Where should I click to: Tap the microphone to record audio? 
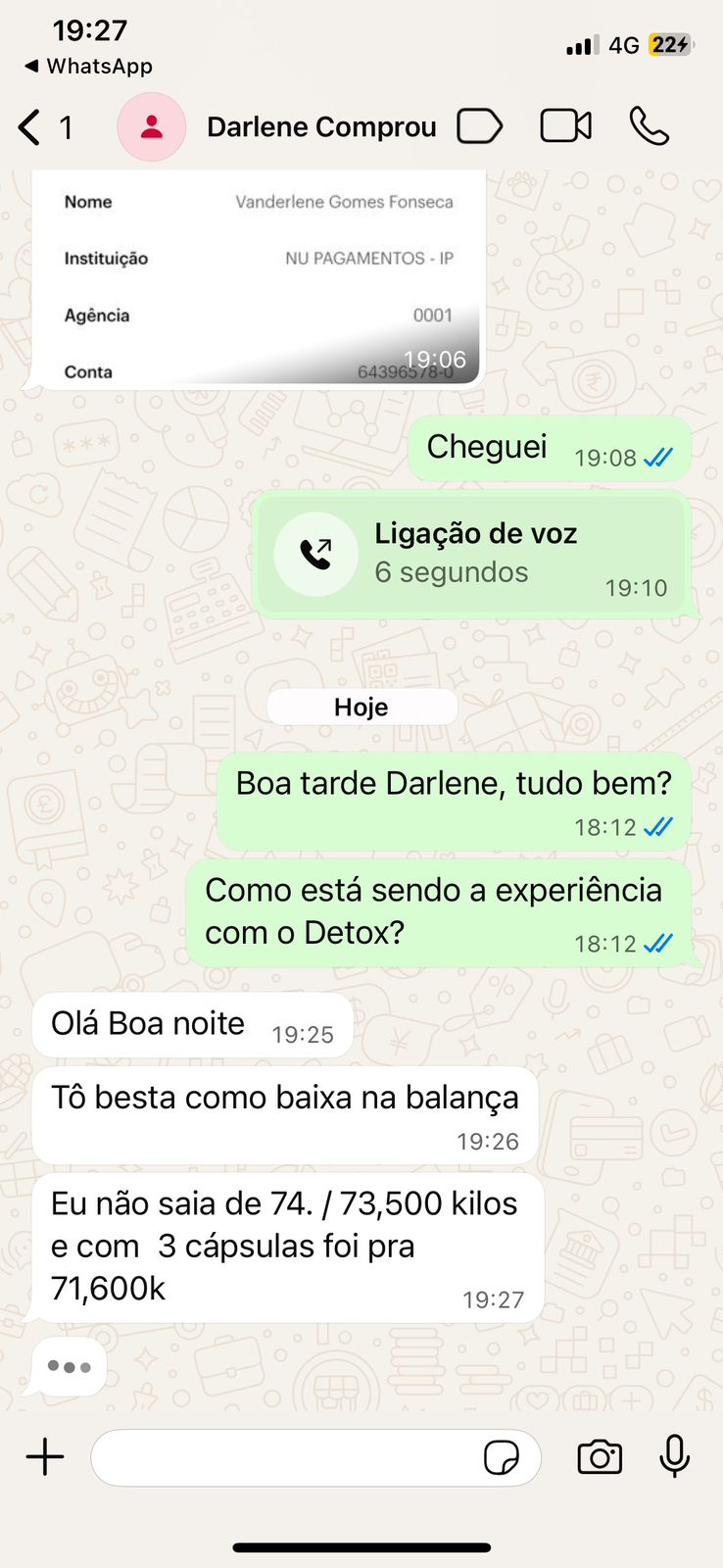674,1456
